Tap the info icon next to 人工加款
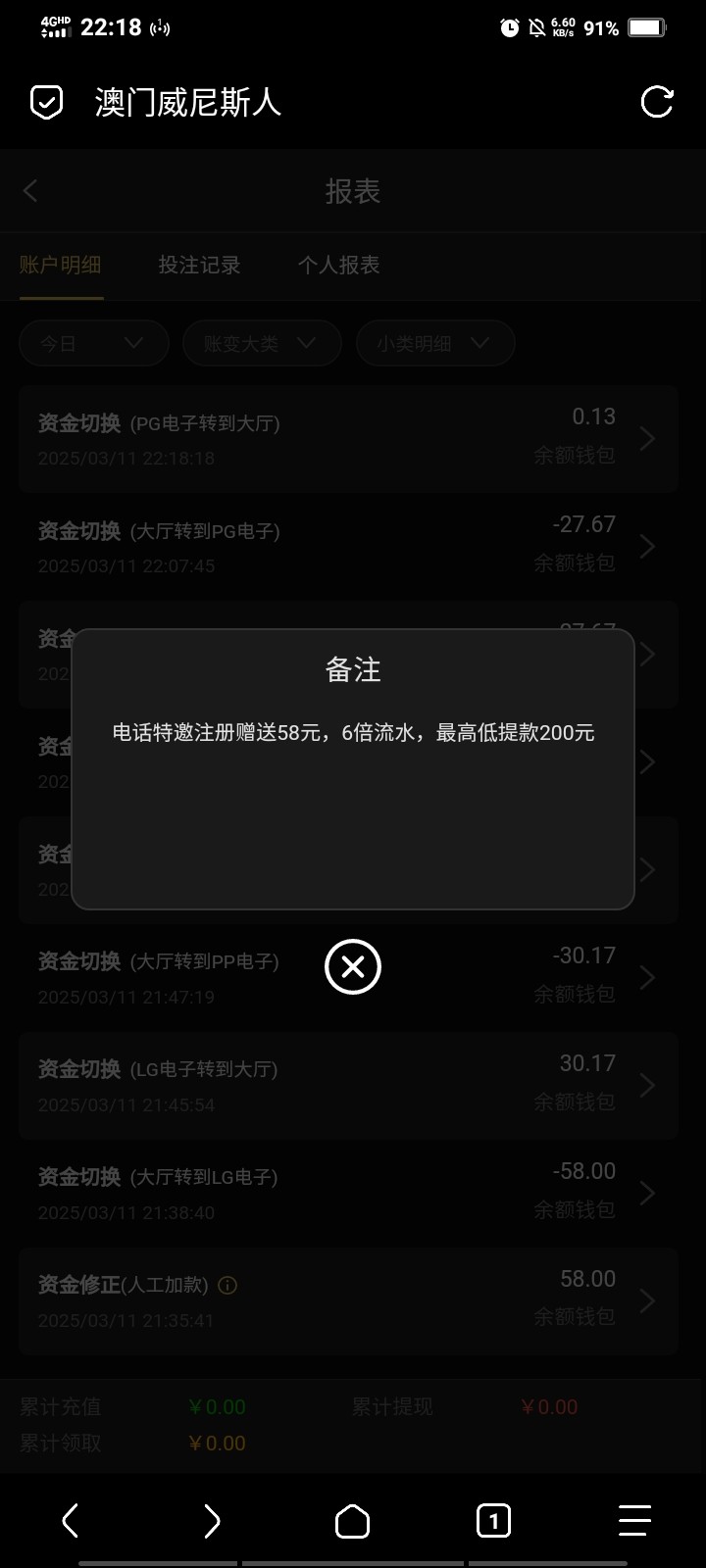The image size is (706, 1568). [x=227, y=1285]
